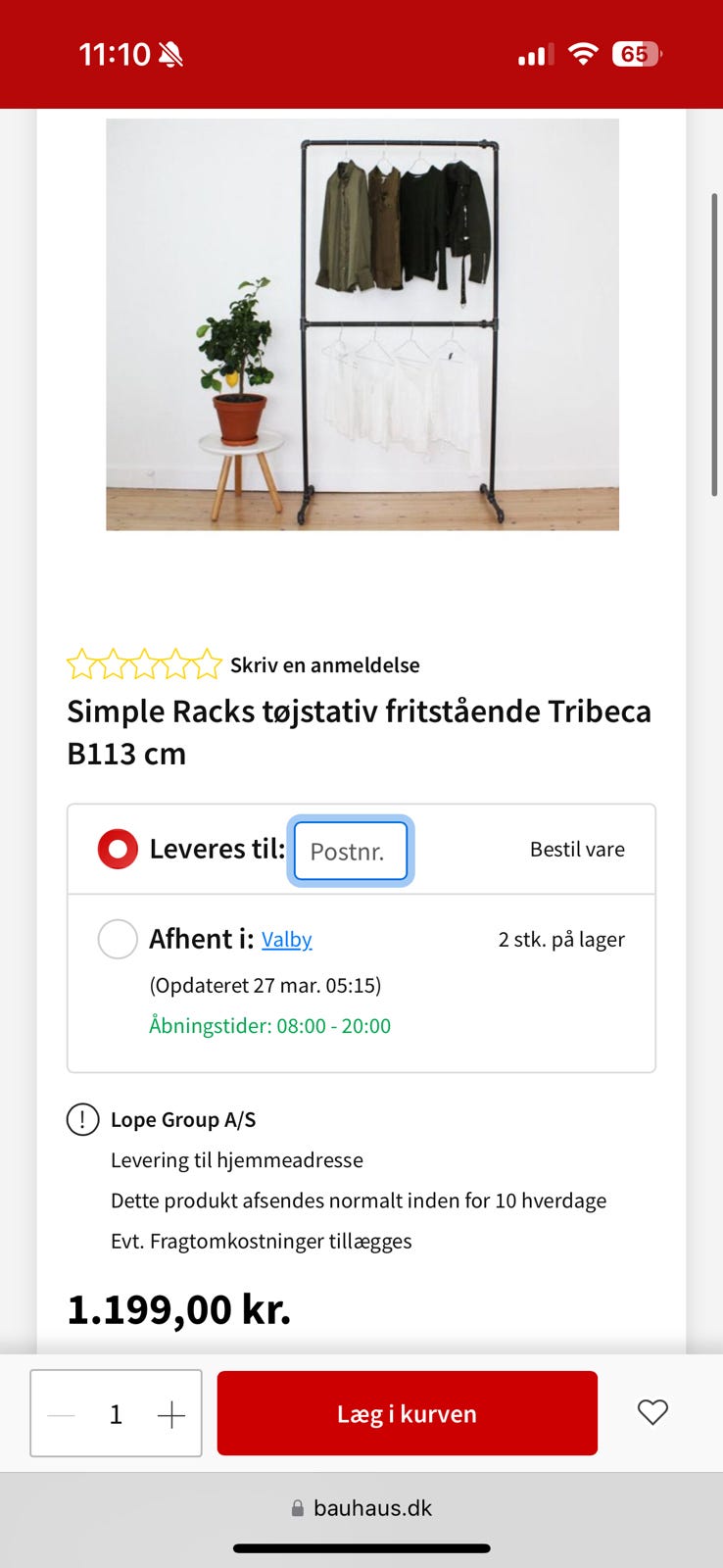Tap minus to decrease item quantity

(x=61, y=1412)
